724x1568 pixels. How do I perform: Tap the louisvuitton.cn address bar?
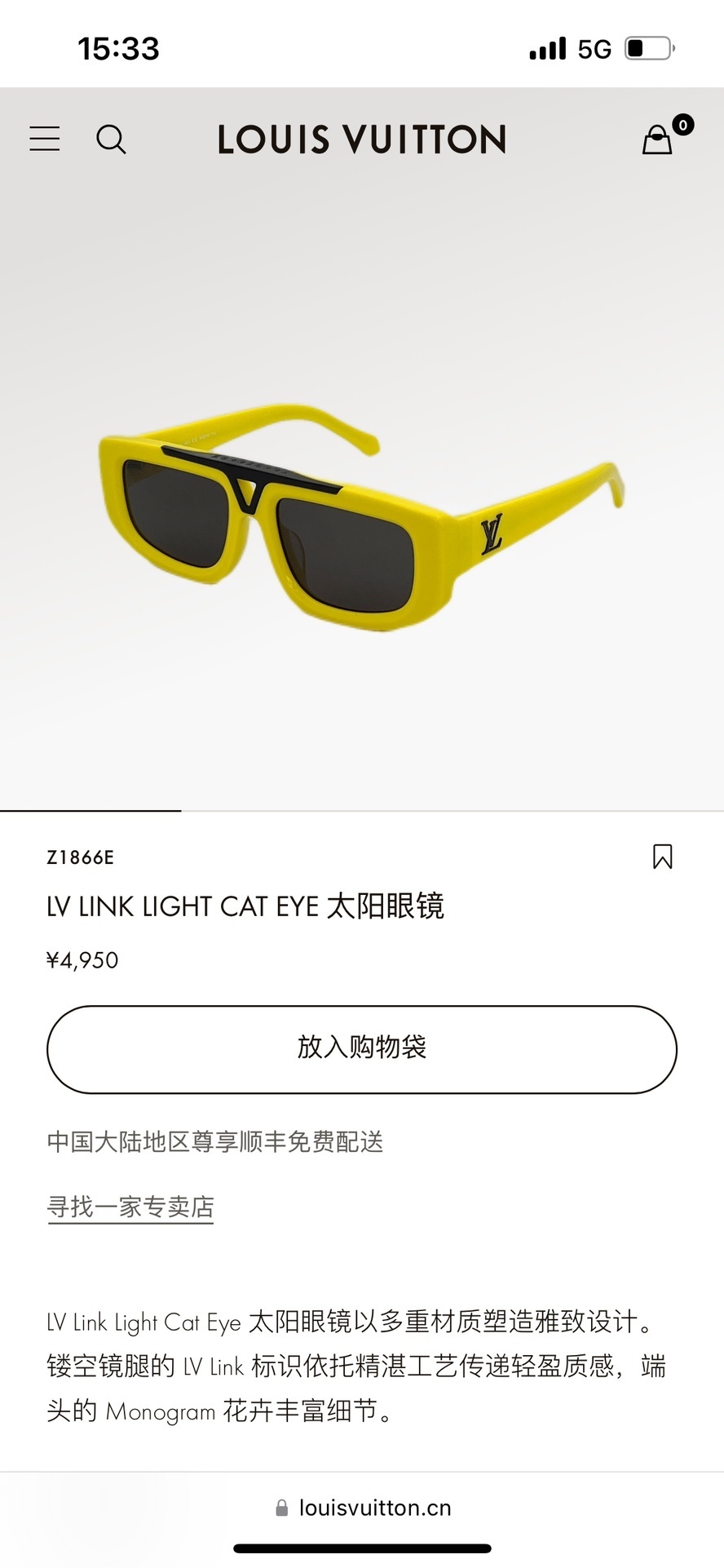point(364,1508)
